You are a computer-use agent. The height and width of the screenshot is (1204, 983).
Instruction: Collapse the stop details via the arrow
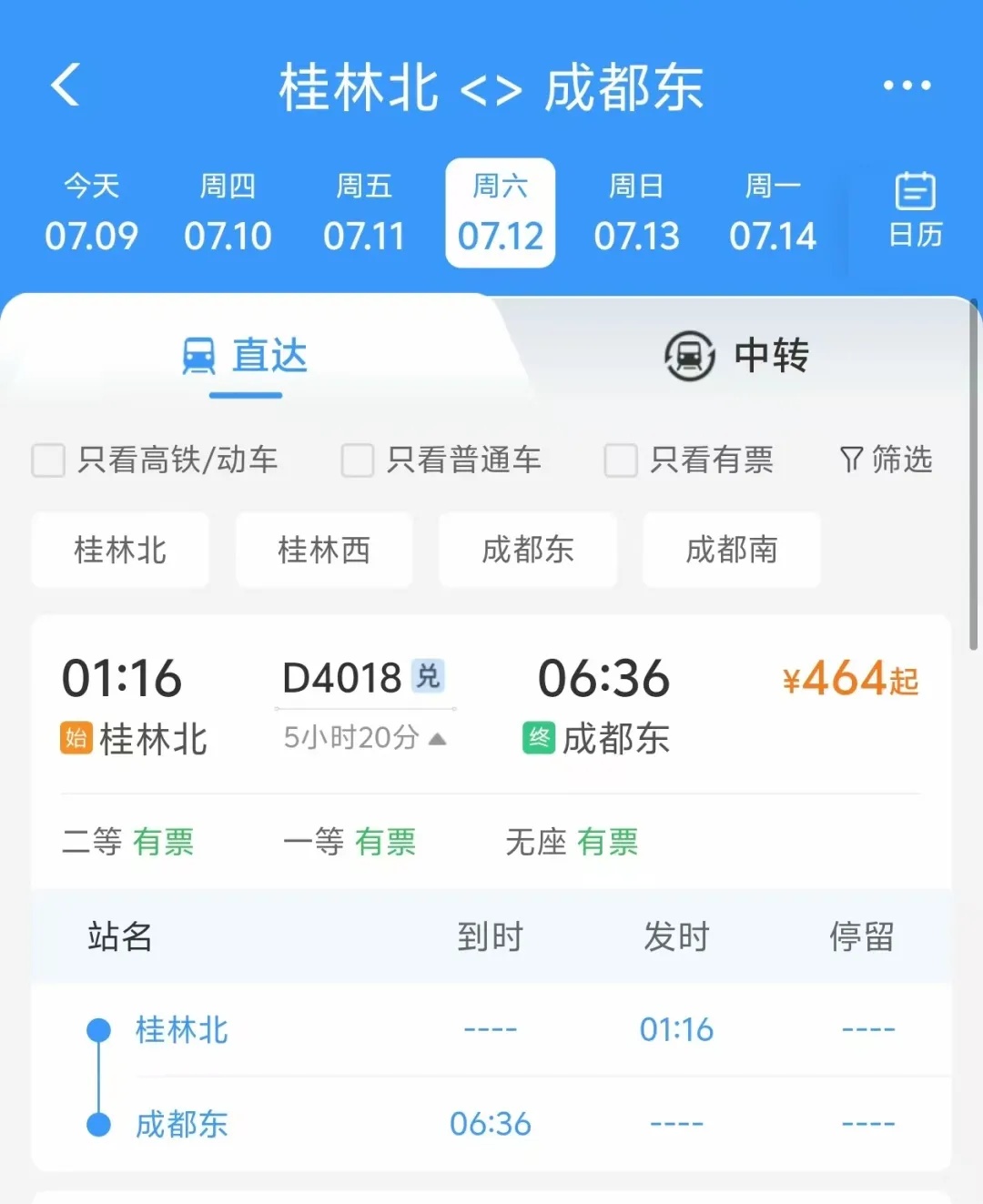pyautogui.click(x=435, y=739)
